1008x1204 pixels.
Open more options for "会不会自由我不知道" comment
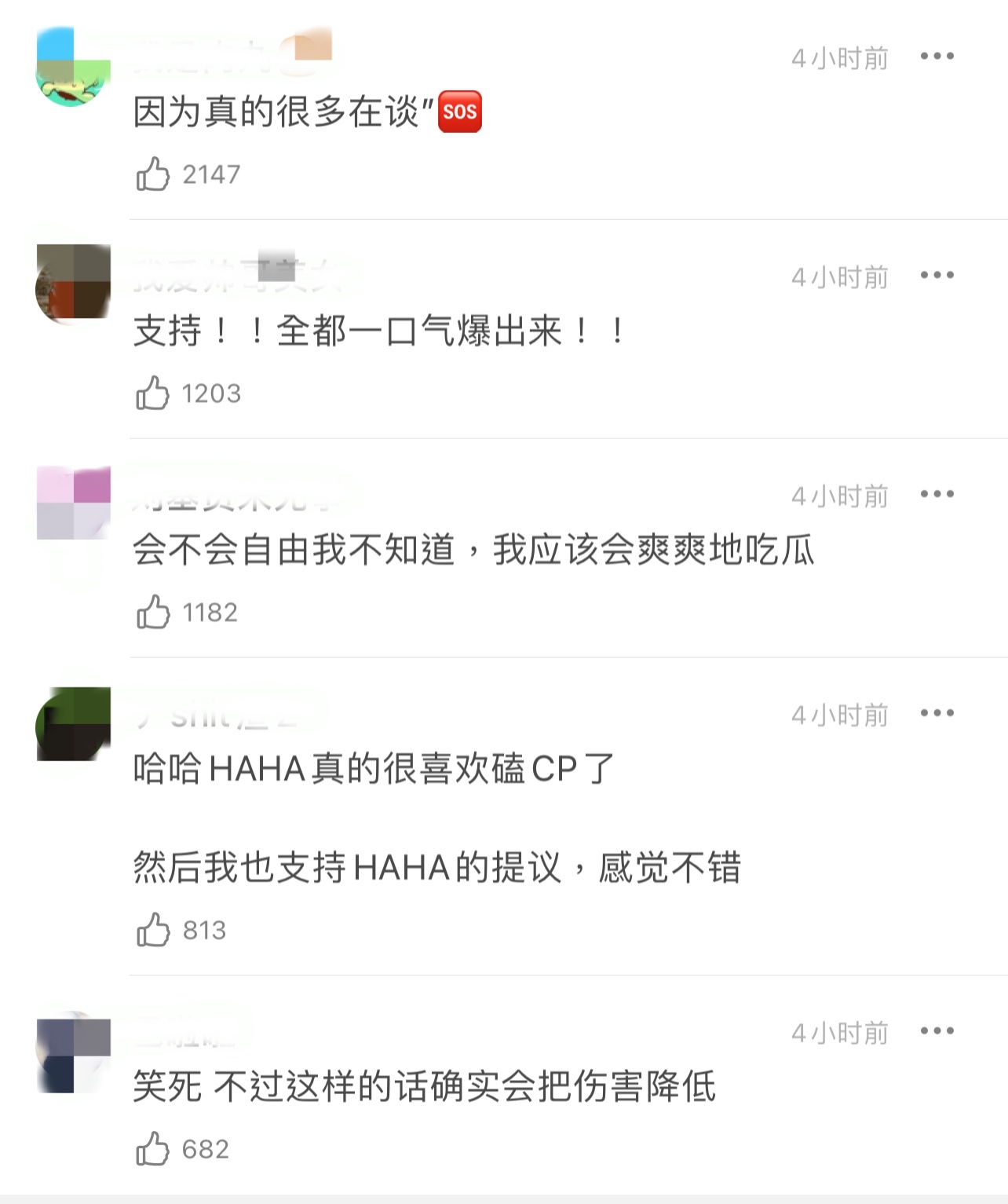point(937,495)
